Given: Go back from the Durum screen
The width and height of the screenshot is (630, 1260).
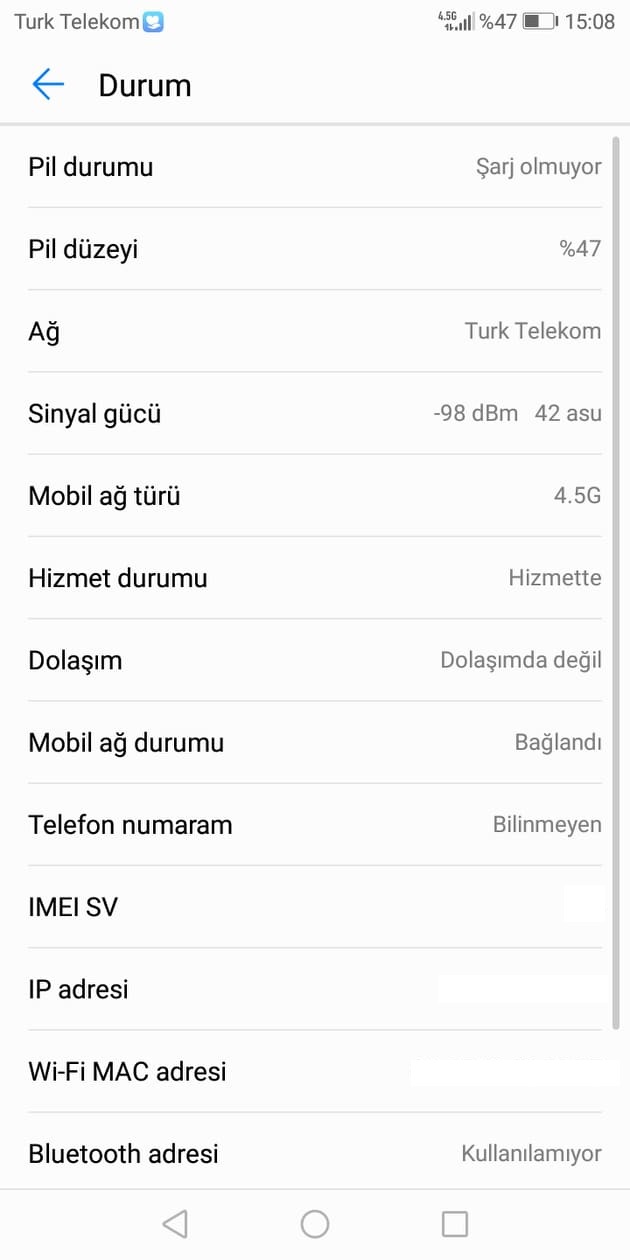Looking at the screenshot, I should click(48, 85).
